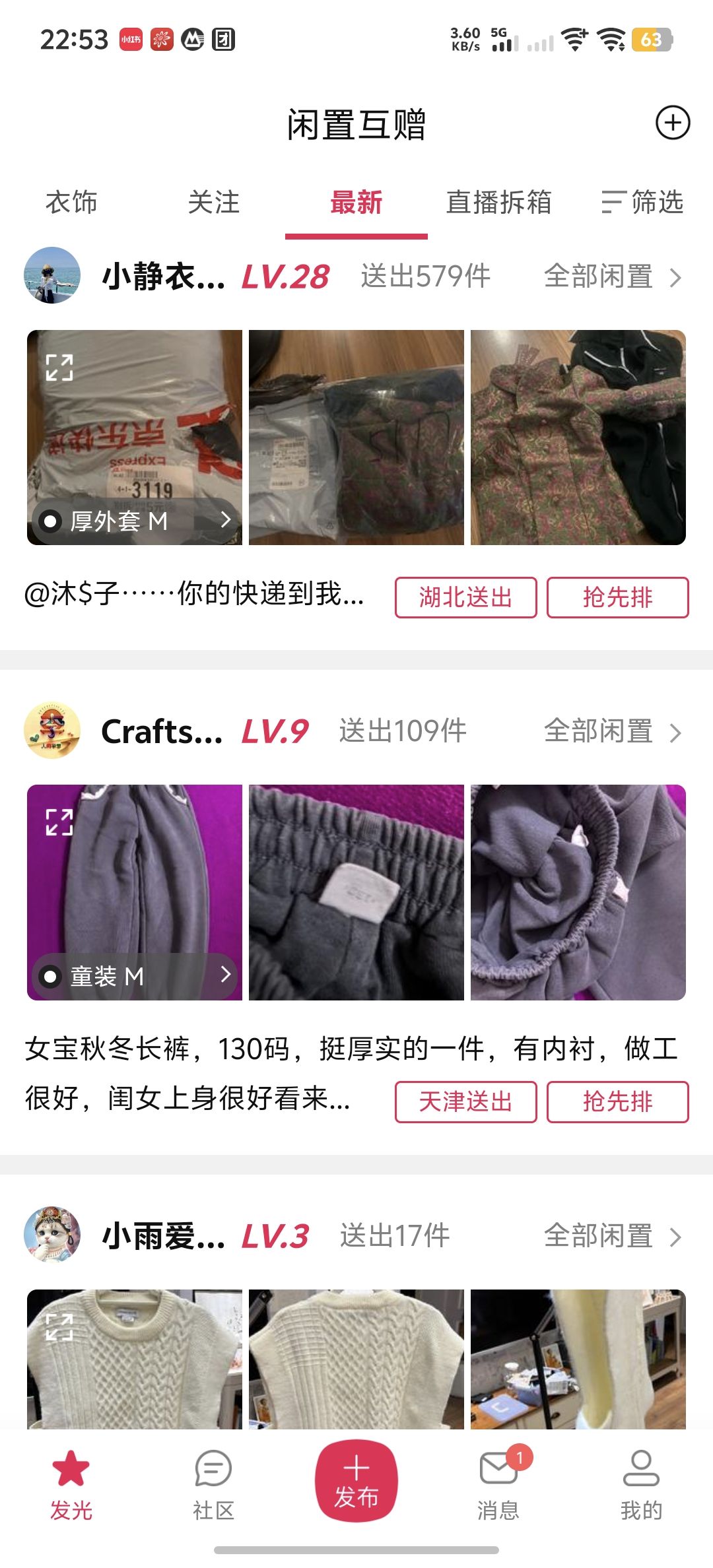This screenshot has height=1568, width=713.
Task: Tap 抢先排 on 小静衣's post
Action: (x=617, y=597)
